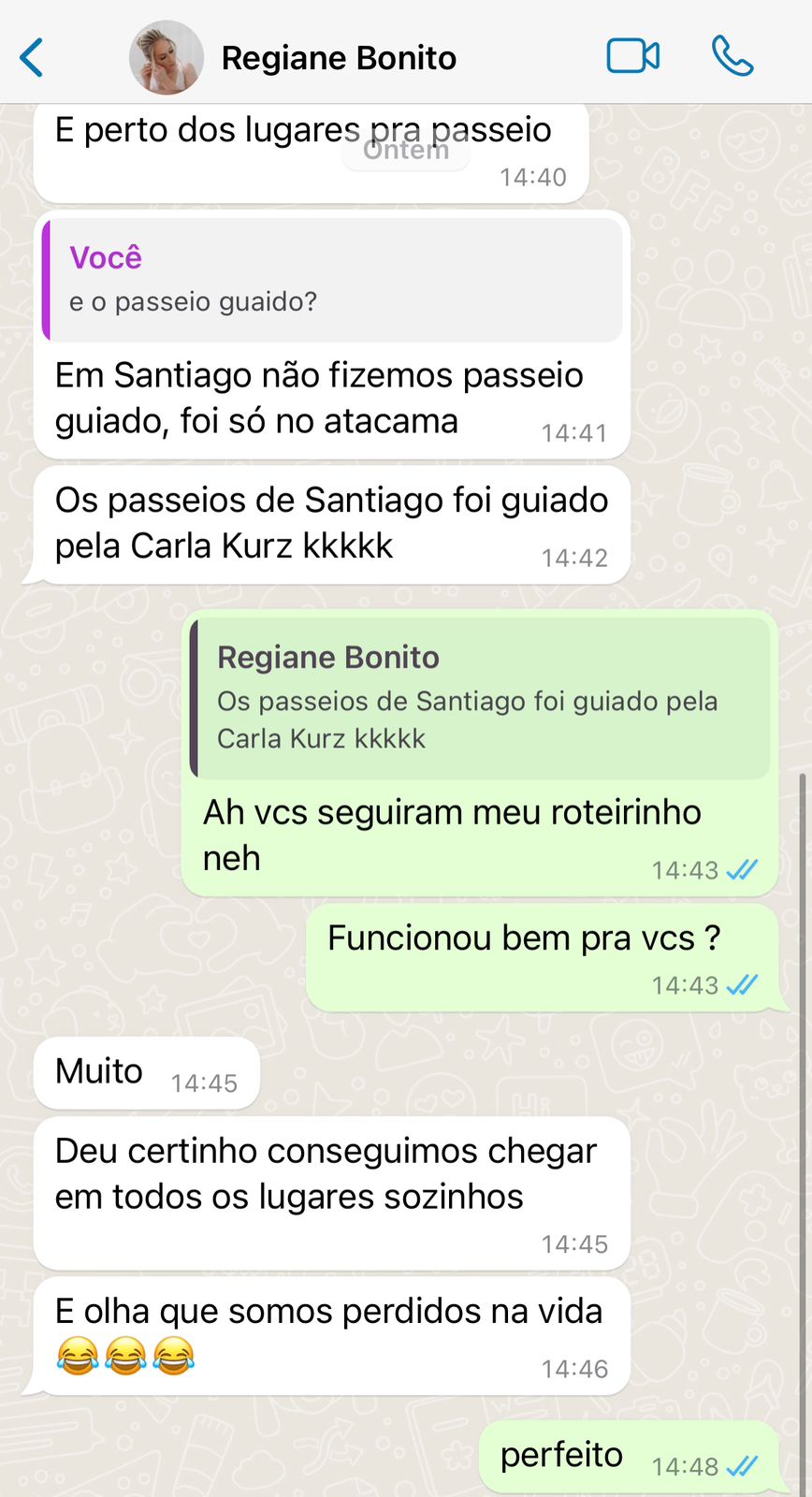Start a video call with Regiane Bonito
The image size is (812, 1497).
(x=632, y=57)
